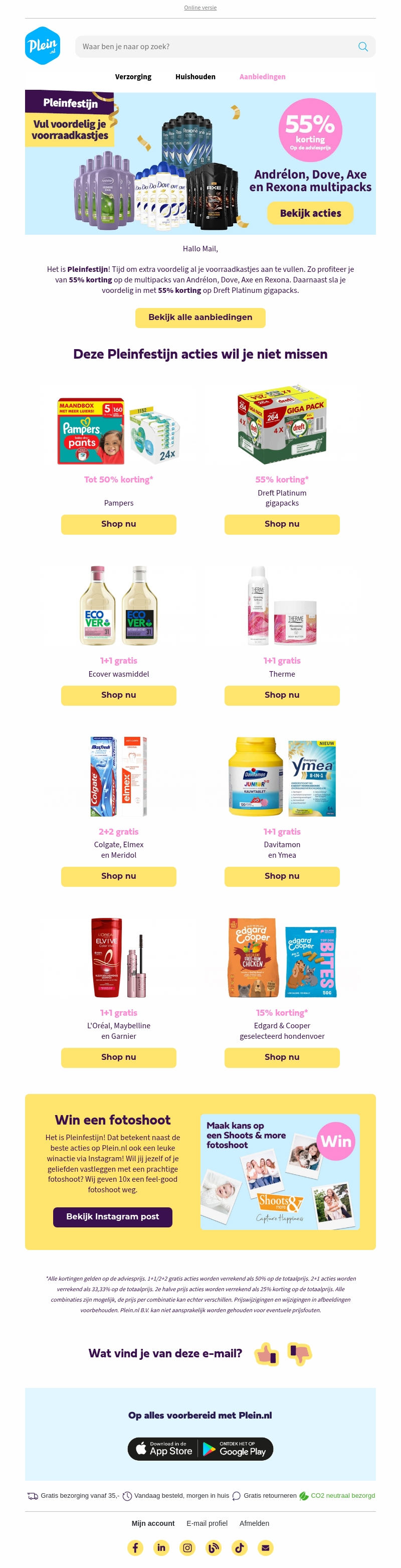Tap Shop nu under Therme
This screenshot has width=401, height=1568.
pyautogui.click(x=282, y=695)
